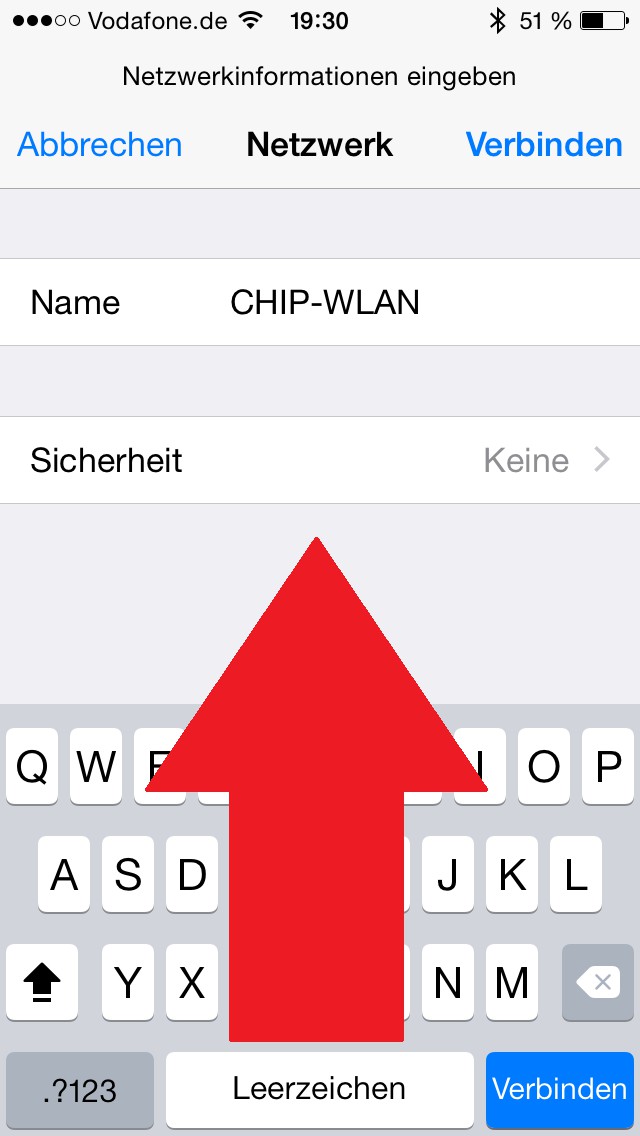
Task: Hit the backspace delete key
Action: (x=598, y=982)
